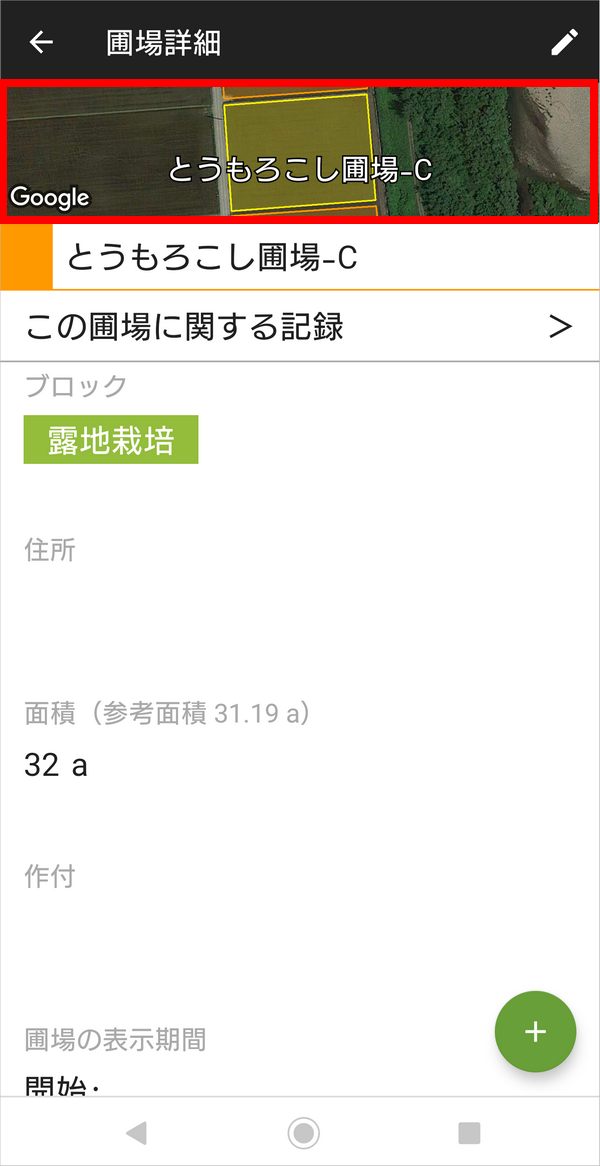600x1166 pixels.
Task: Open recent apps from navigation bar
Action: point(469,1133)
